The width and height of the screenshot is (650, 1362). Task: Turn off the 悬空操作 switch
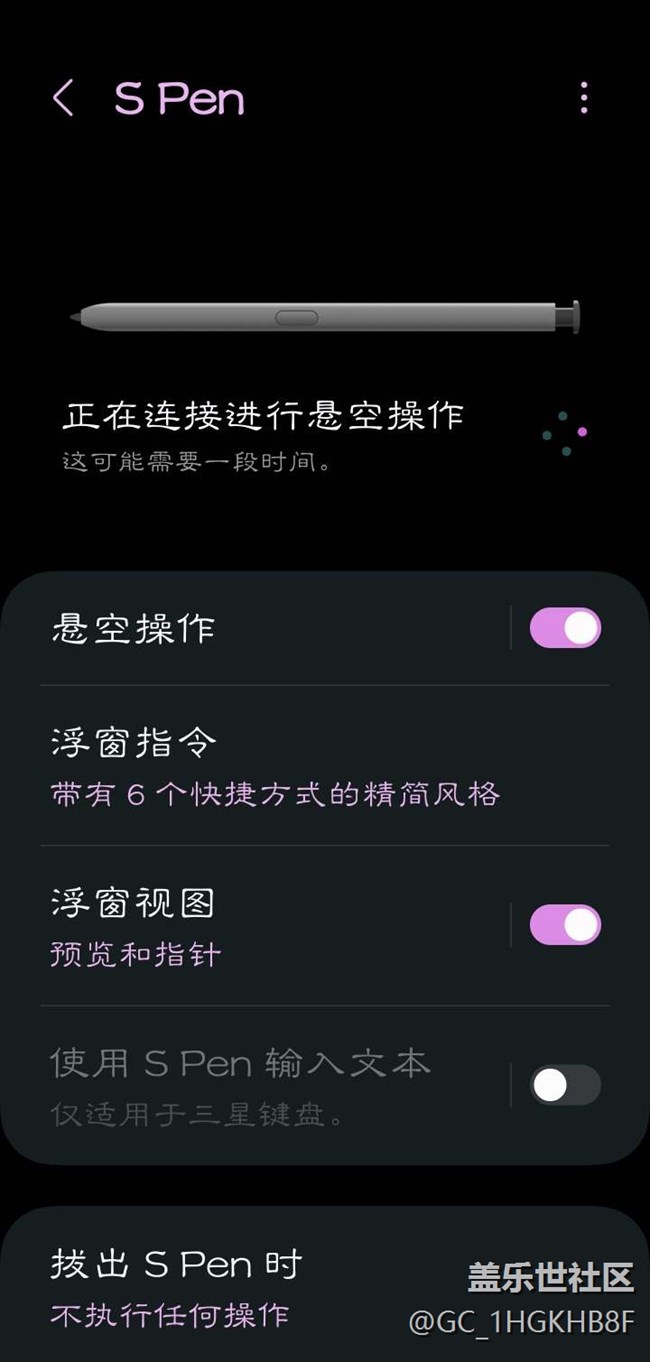[x=565, y=628]
